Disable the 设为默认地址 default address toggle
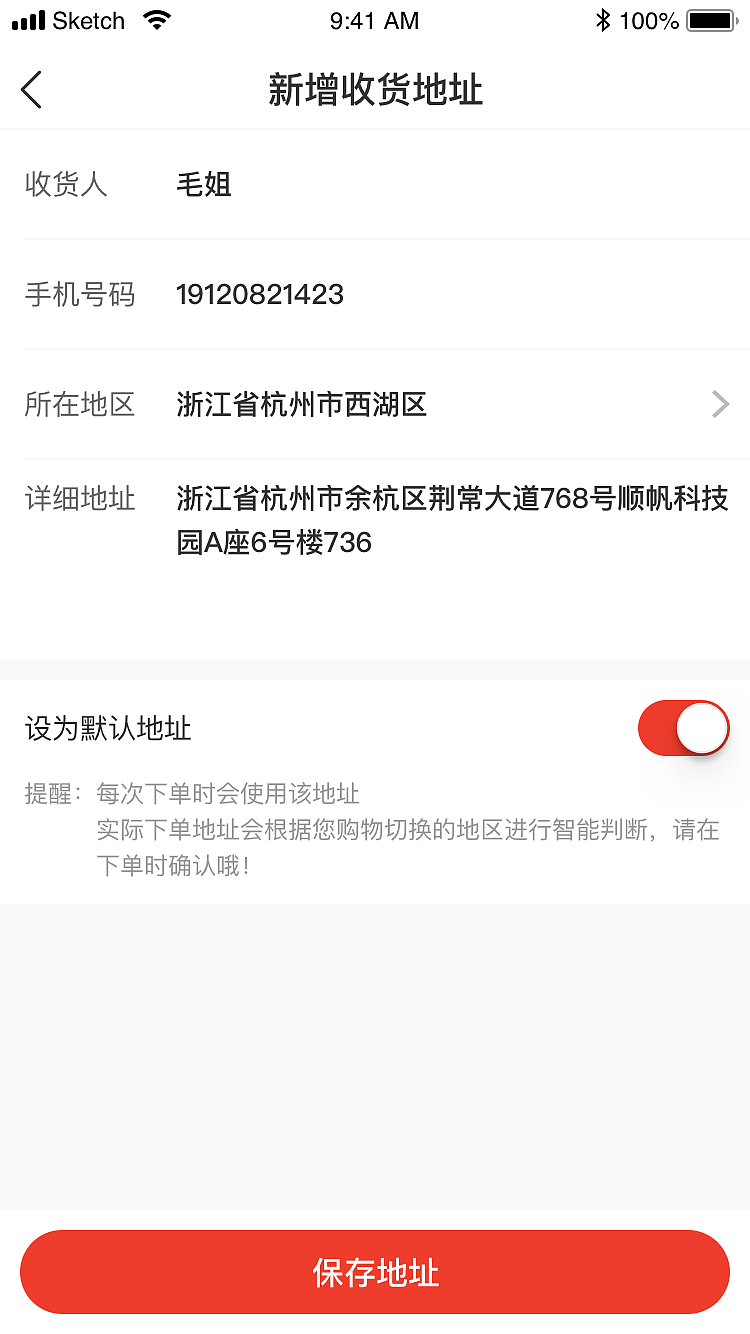 [684, 727]
